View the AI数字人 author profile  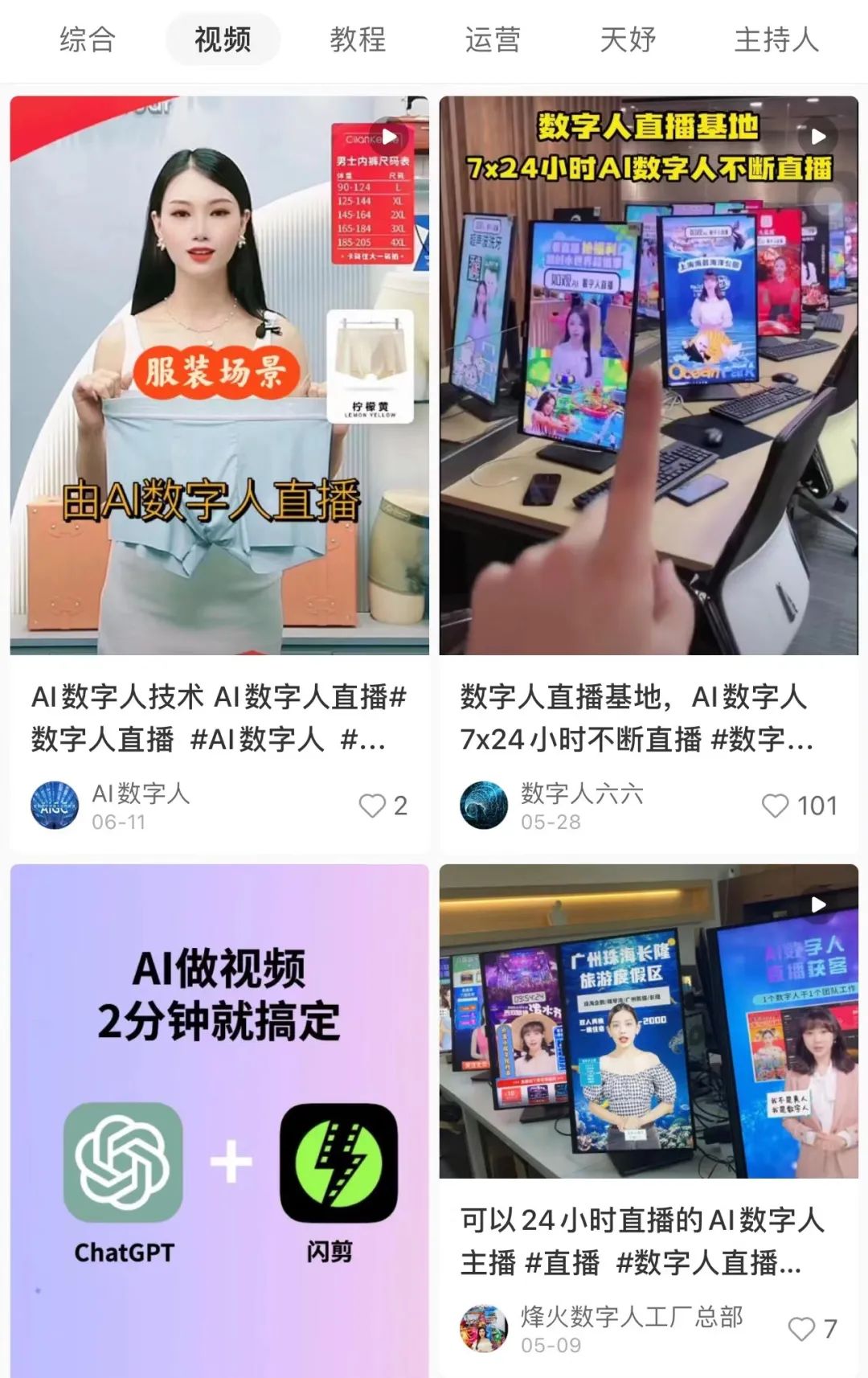point(55,806)
